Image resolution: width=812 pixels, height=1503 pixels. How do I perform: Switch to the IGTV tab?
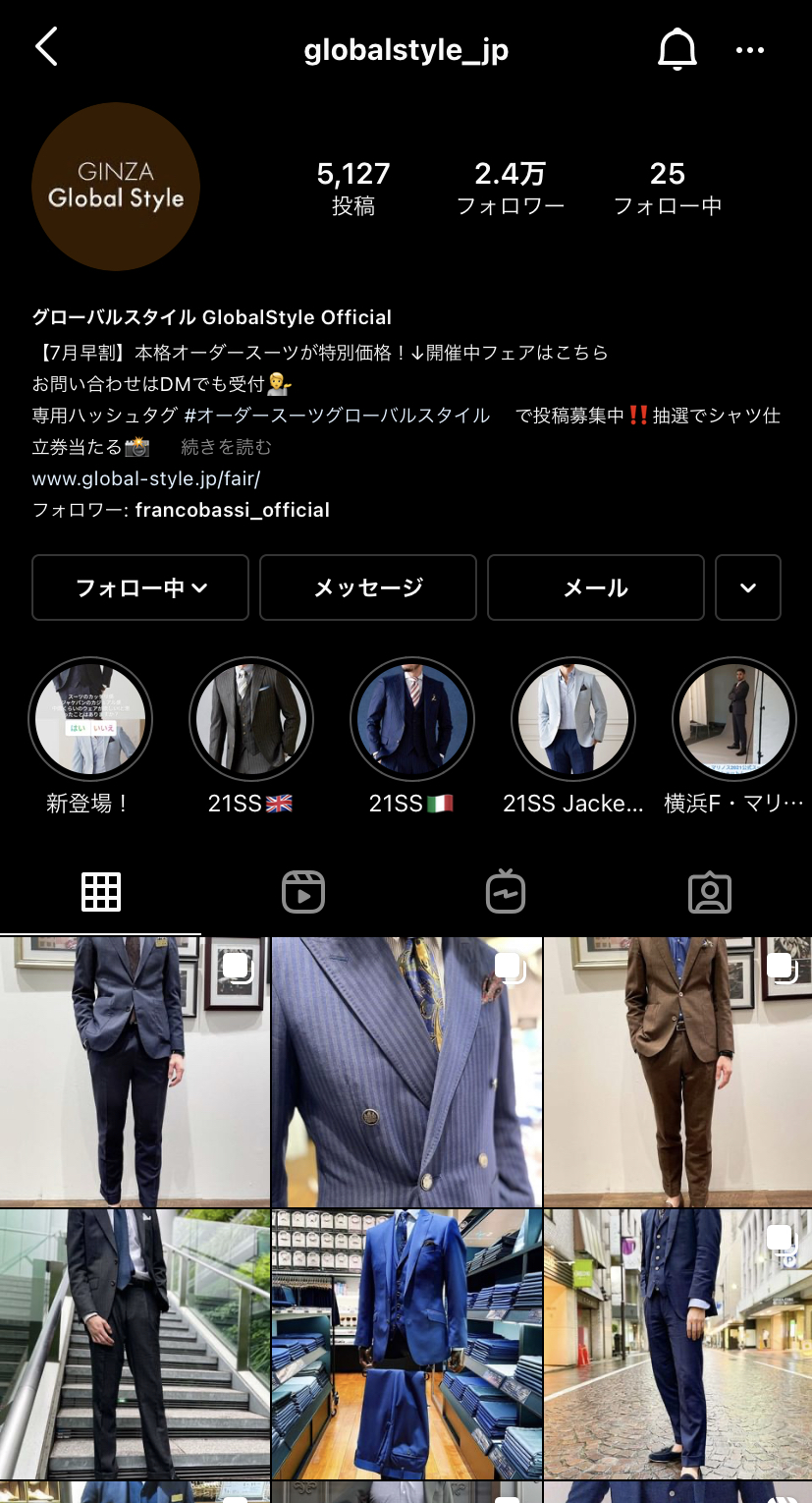(506, 892)
